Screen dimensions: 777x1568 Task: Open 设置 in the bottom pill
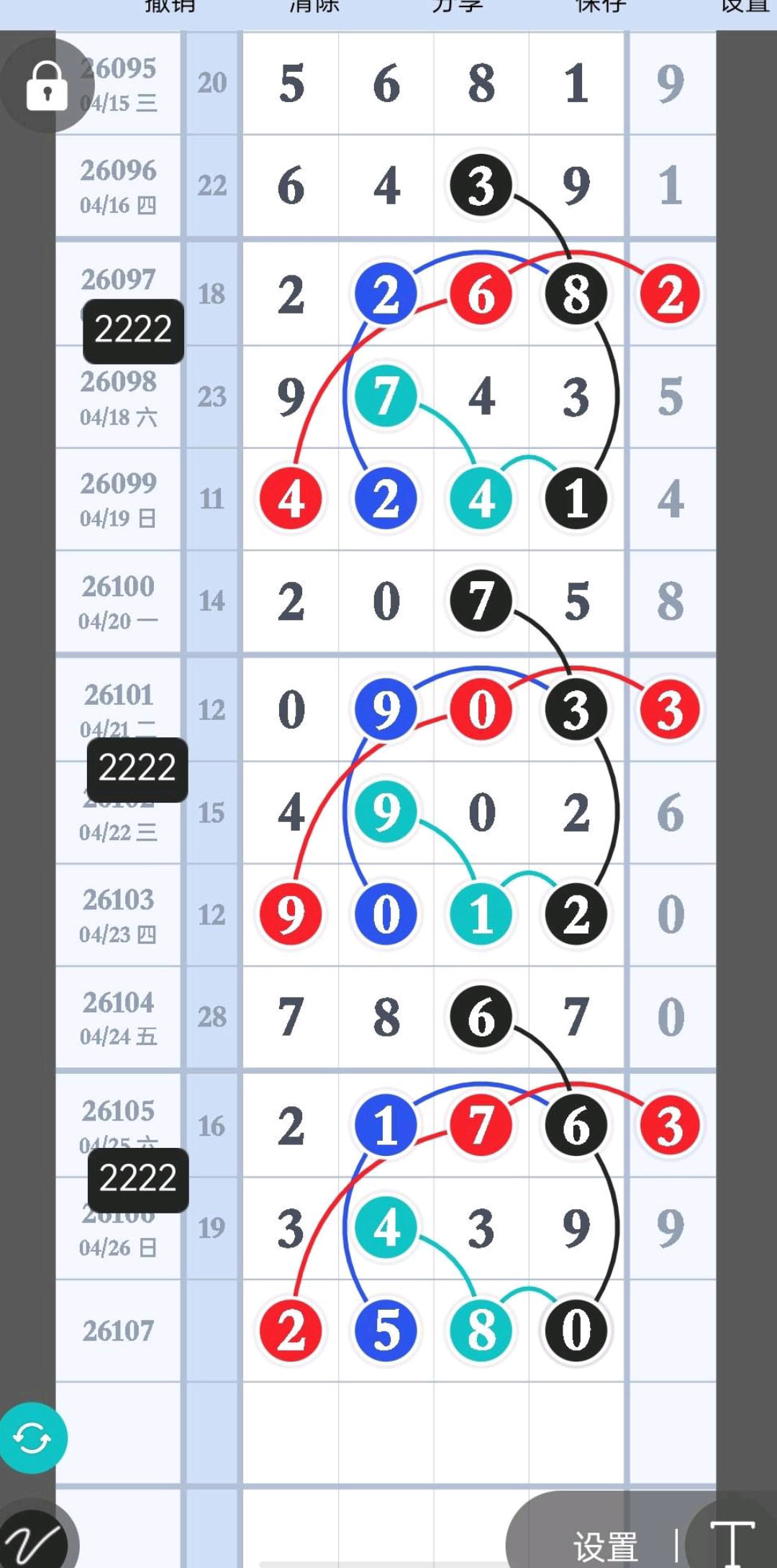point(605,1546)
